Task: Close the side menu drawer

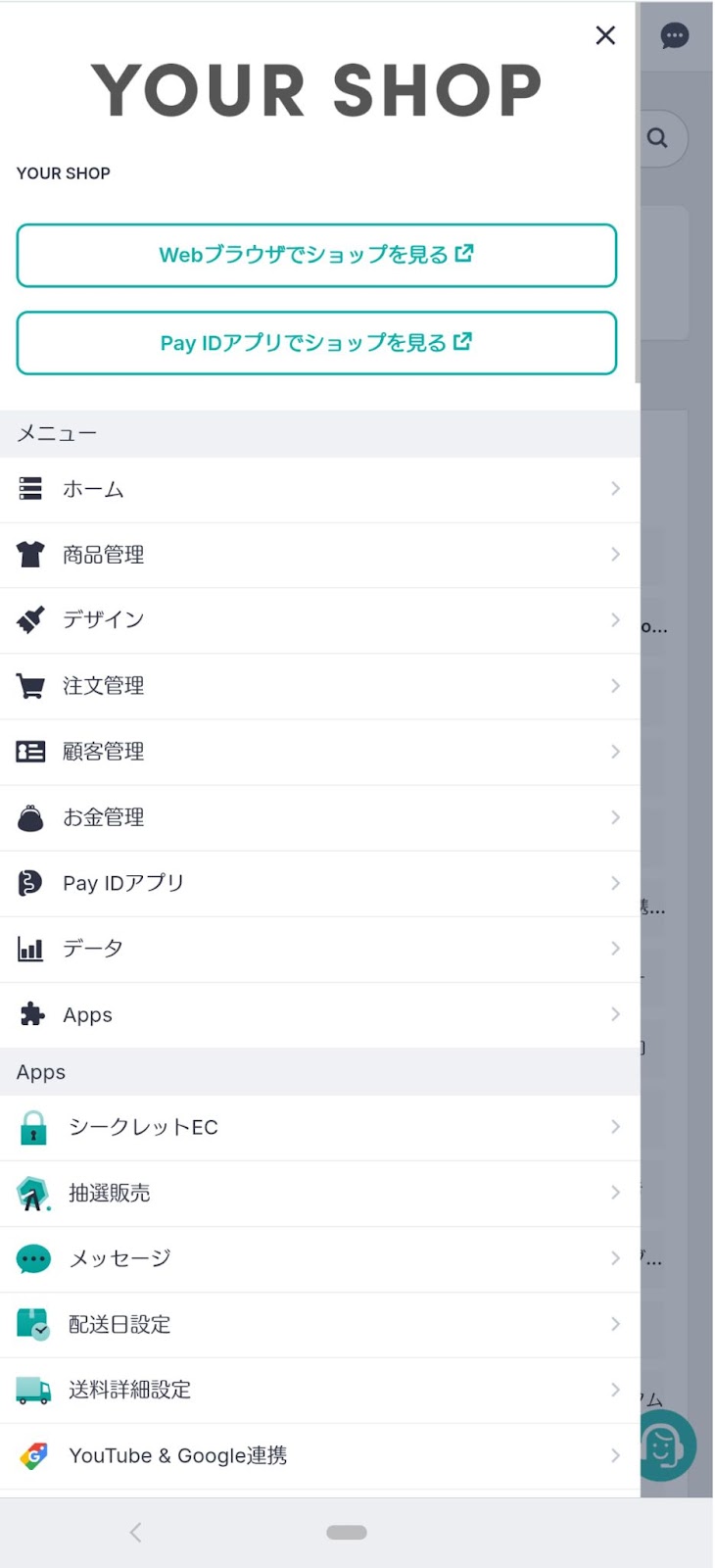Action: (x=605, y=36)
